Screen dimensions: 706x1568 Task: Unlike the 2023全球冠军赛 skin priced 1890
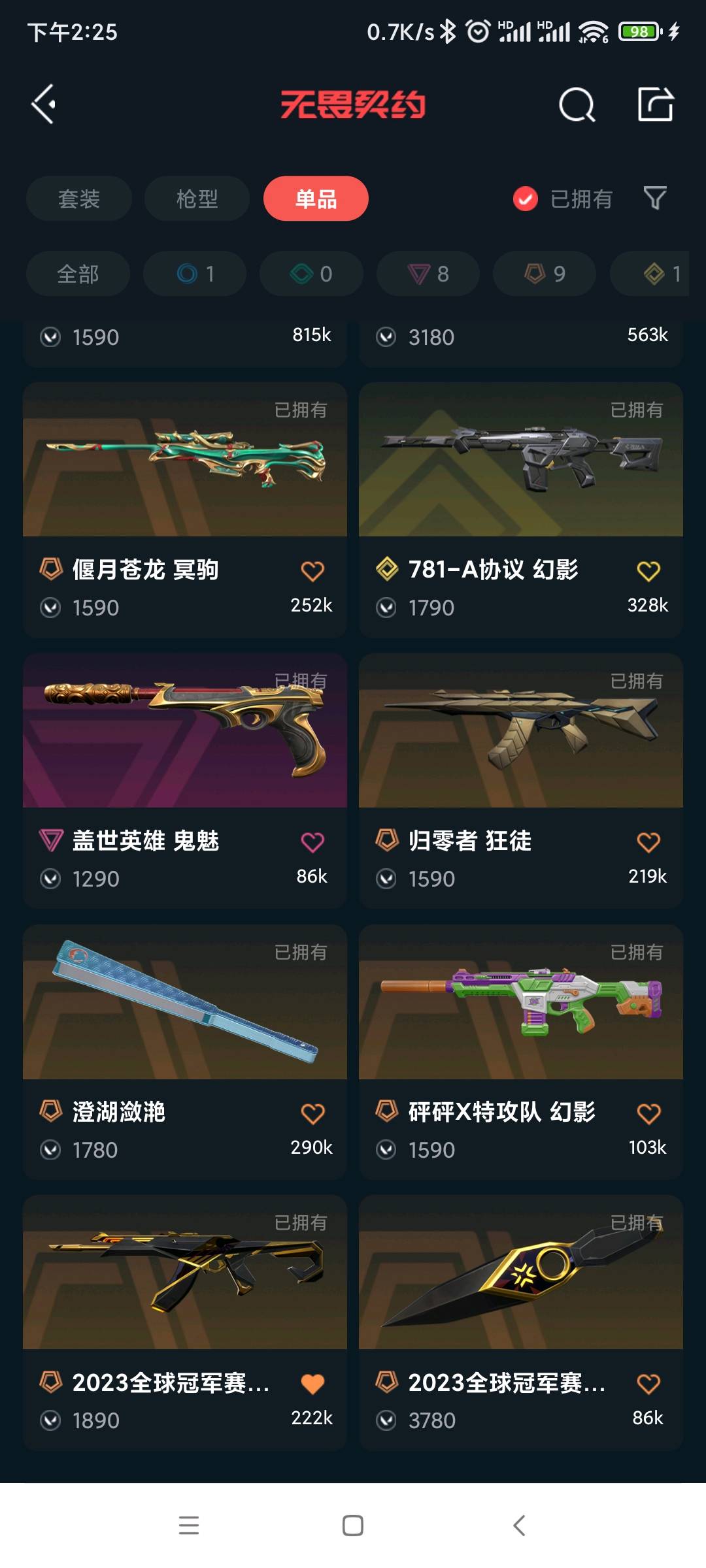coord(312,1384)
